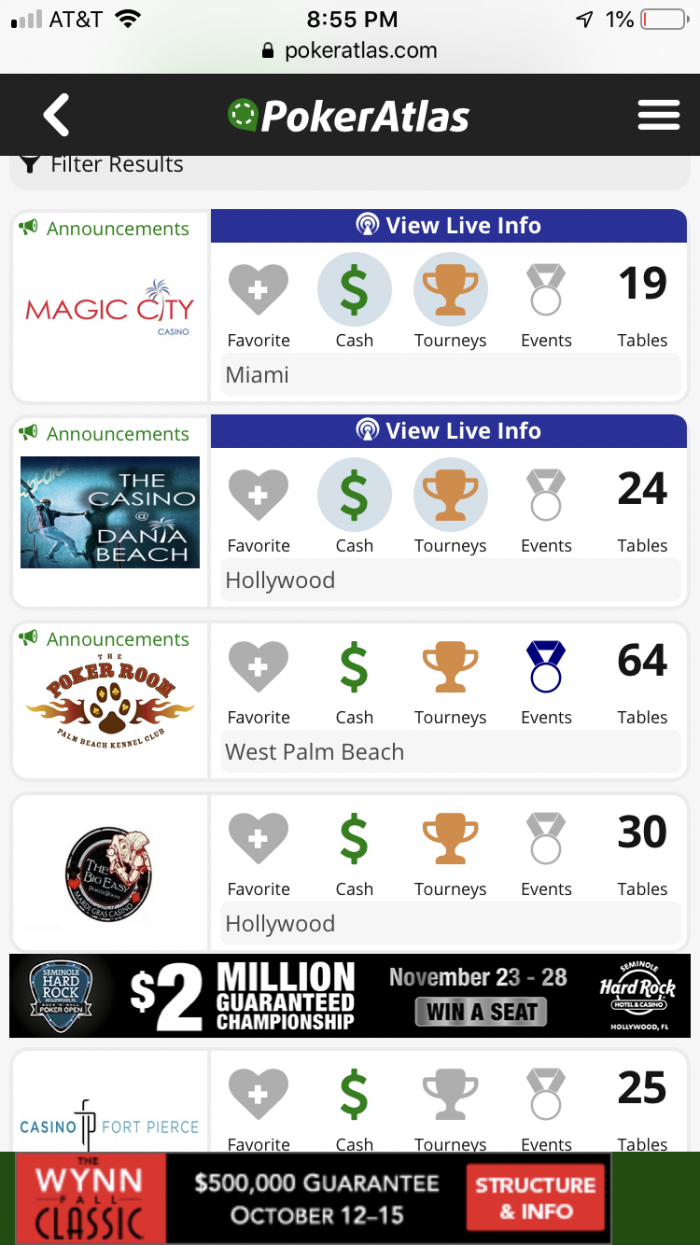Favorite the Palm Beach Kennel Club Poker Room
The height and width of the screenshot is (1245, 700).
tap(258, 678)
